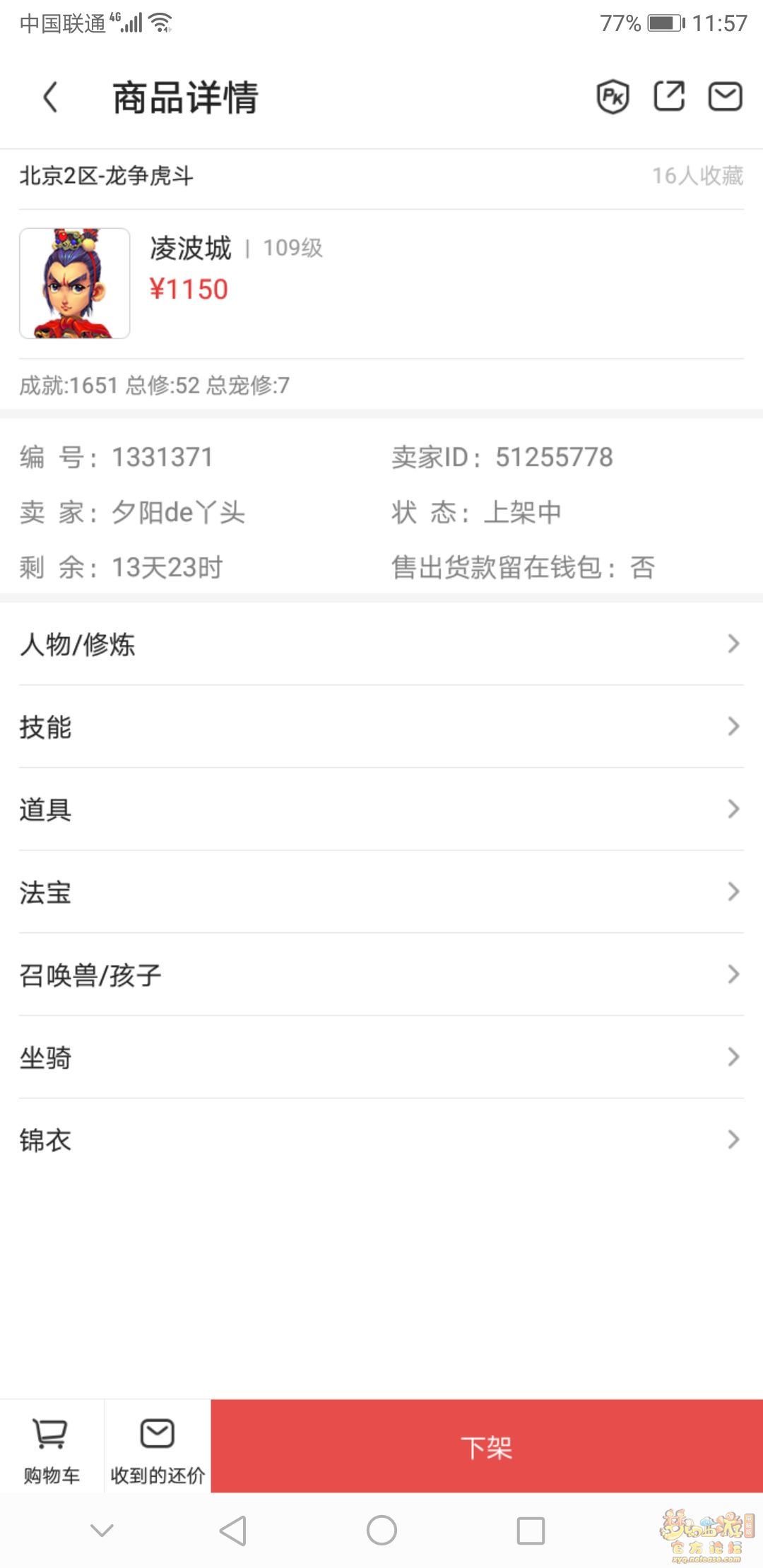Viewport: 763px width, 1568px height.
Task: Open the 技能 section
Action: 381,727
